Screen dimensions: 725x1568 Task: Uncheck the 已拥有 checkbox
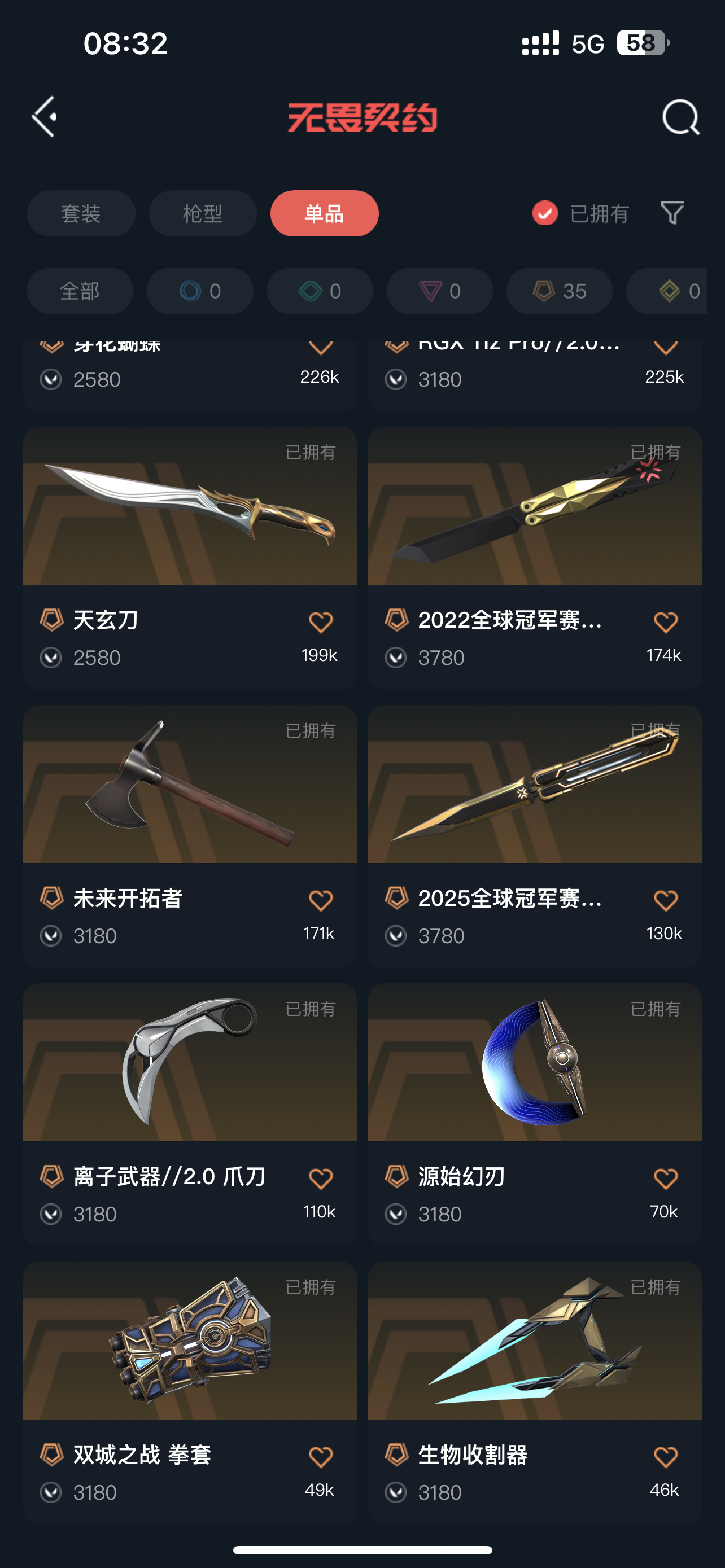(x=544, y=213)
